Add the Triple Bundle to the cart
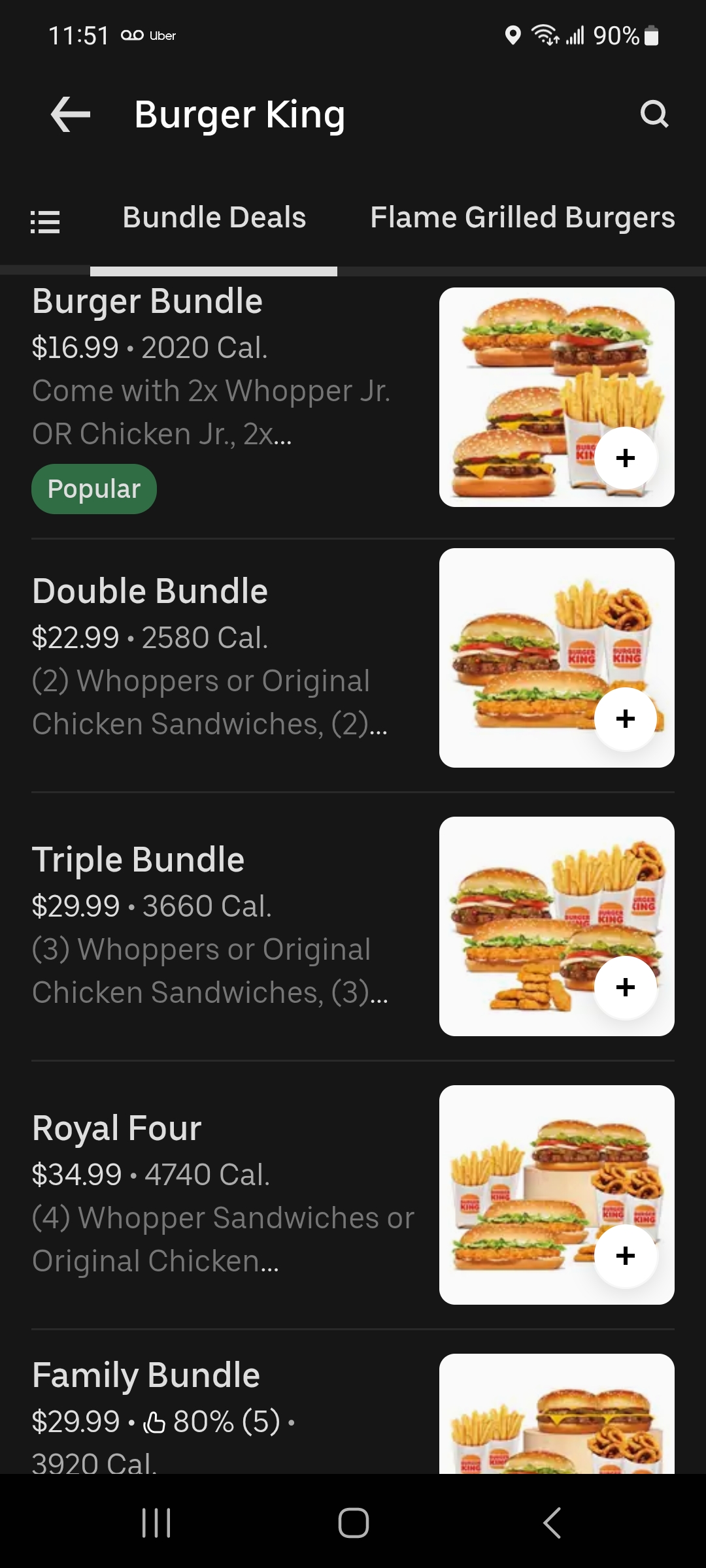This screenshot has height=1568, width=706. 625,987
